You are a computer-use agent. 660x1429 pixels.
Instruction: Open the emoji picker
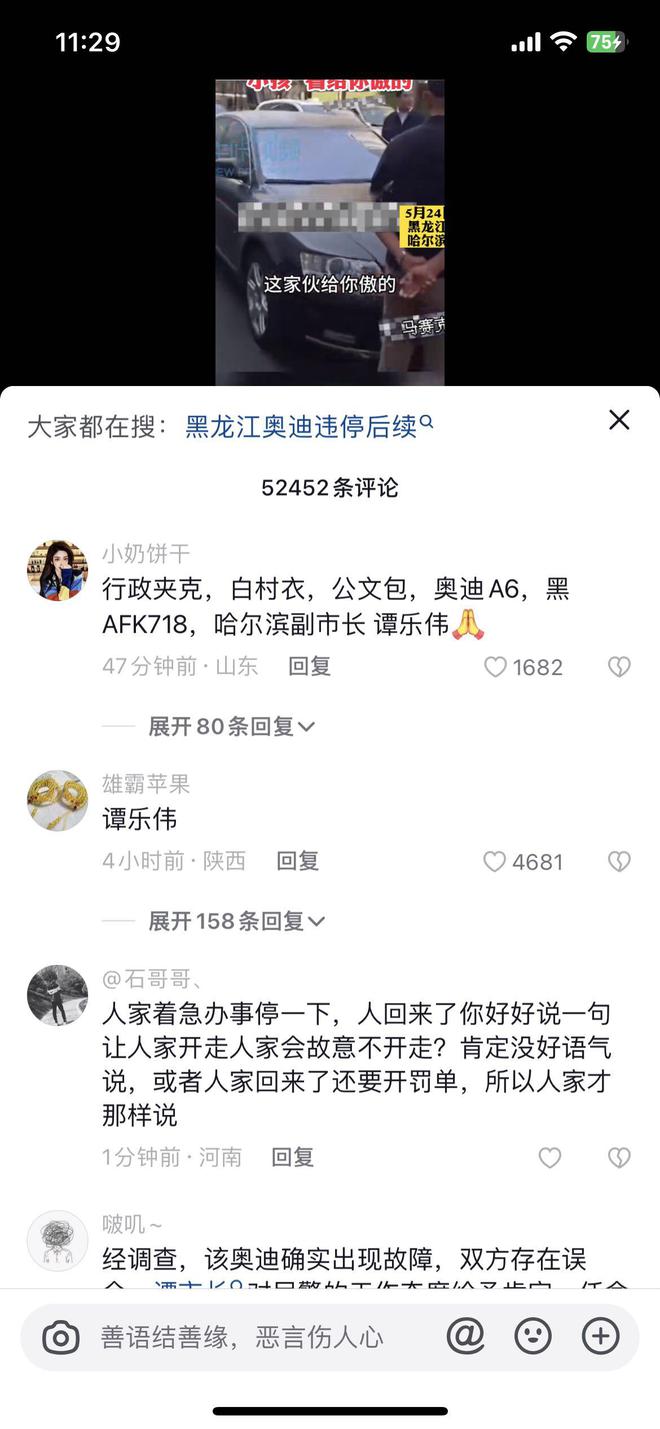533,1336
